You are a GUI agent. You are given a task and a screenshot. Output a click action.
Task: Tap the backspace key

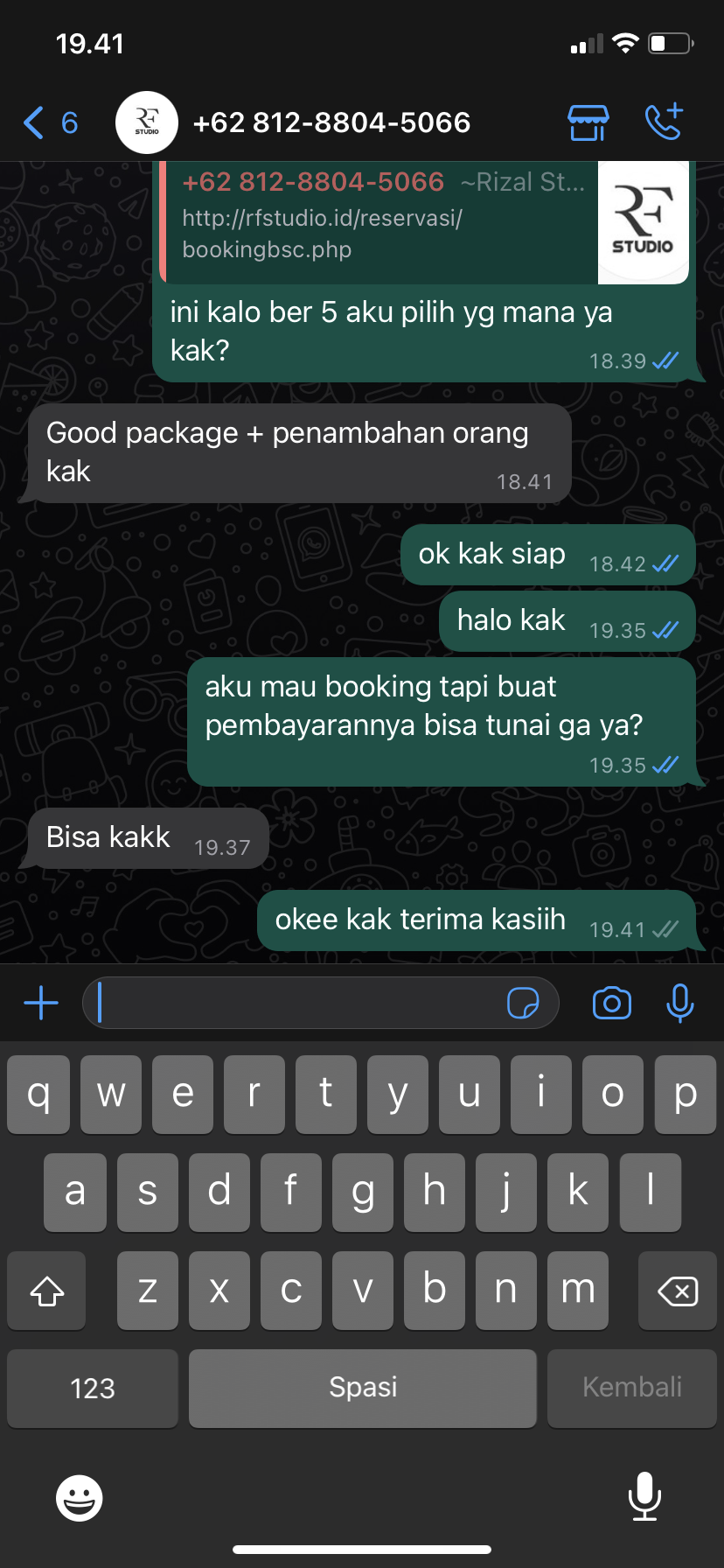(677, 1291)
